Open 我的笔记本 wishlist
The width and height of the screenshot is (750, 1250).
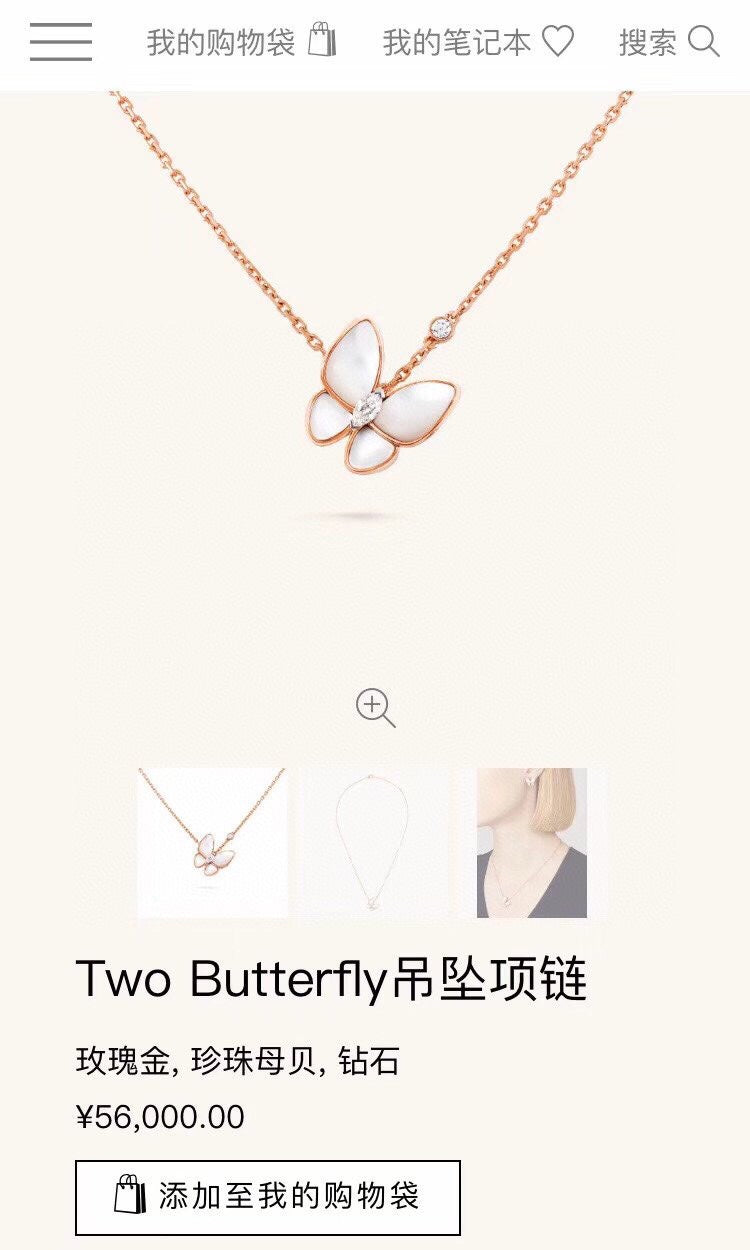click(478, 42)
